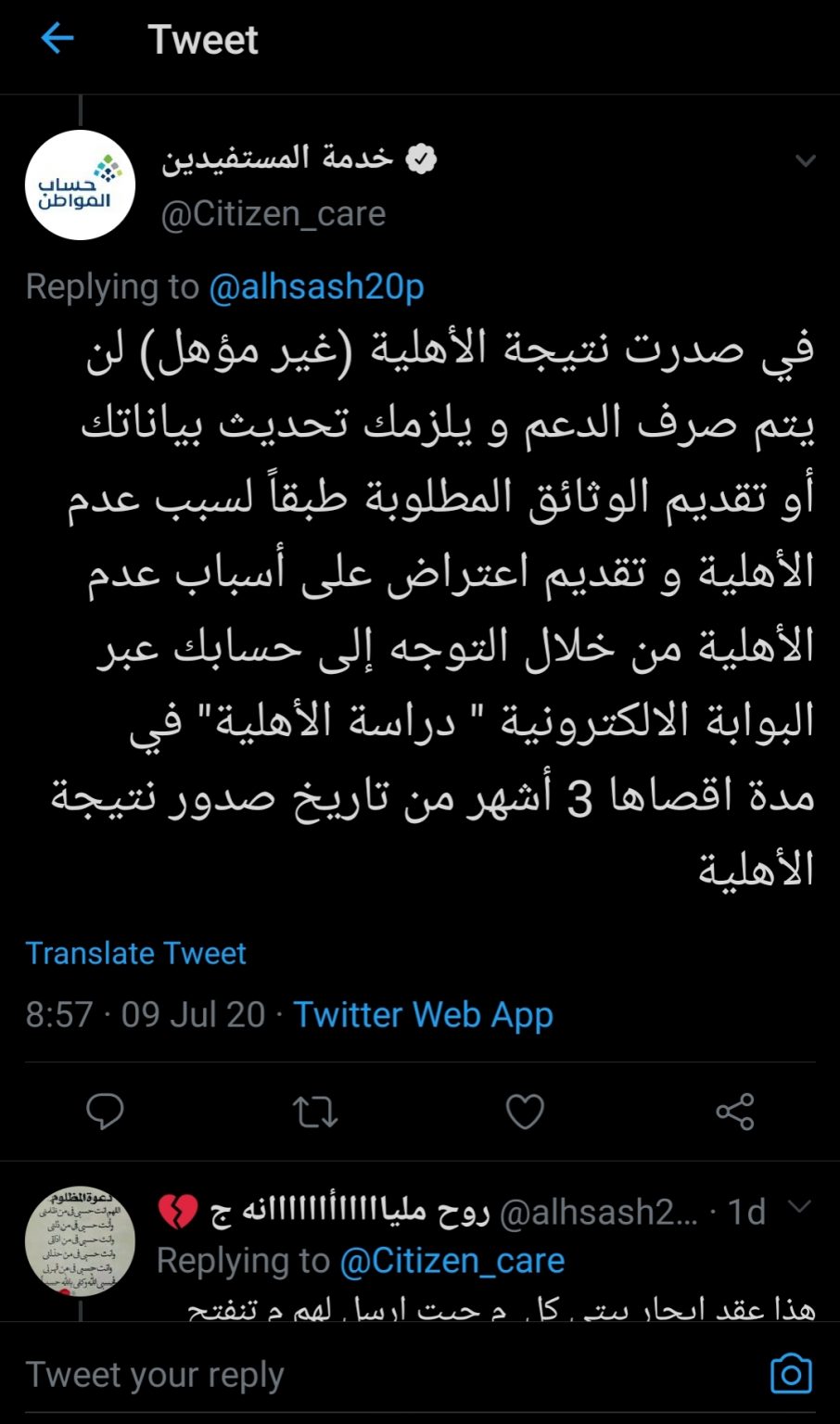The width and height of the screenshot is (840, 1424).
Task: Open Citizen_care profile picture
Action: pyautogui.click(x=81, y=185)
